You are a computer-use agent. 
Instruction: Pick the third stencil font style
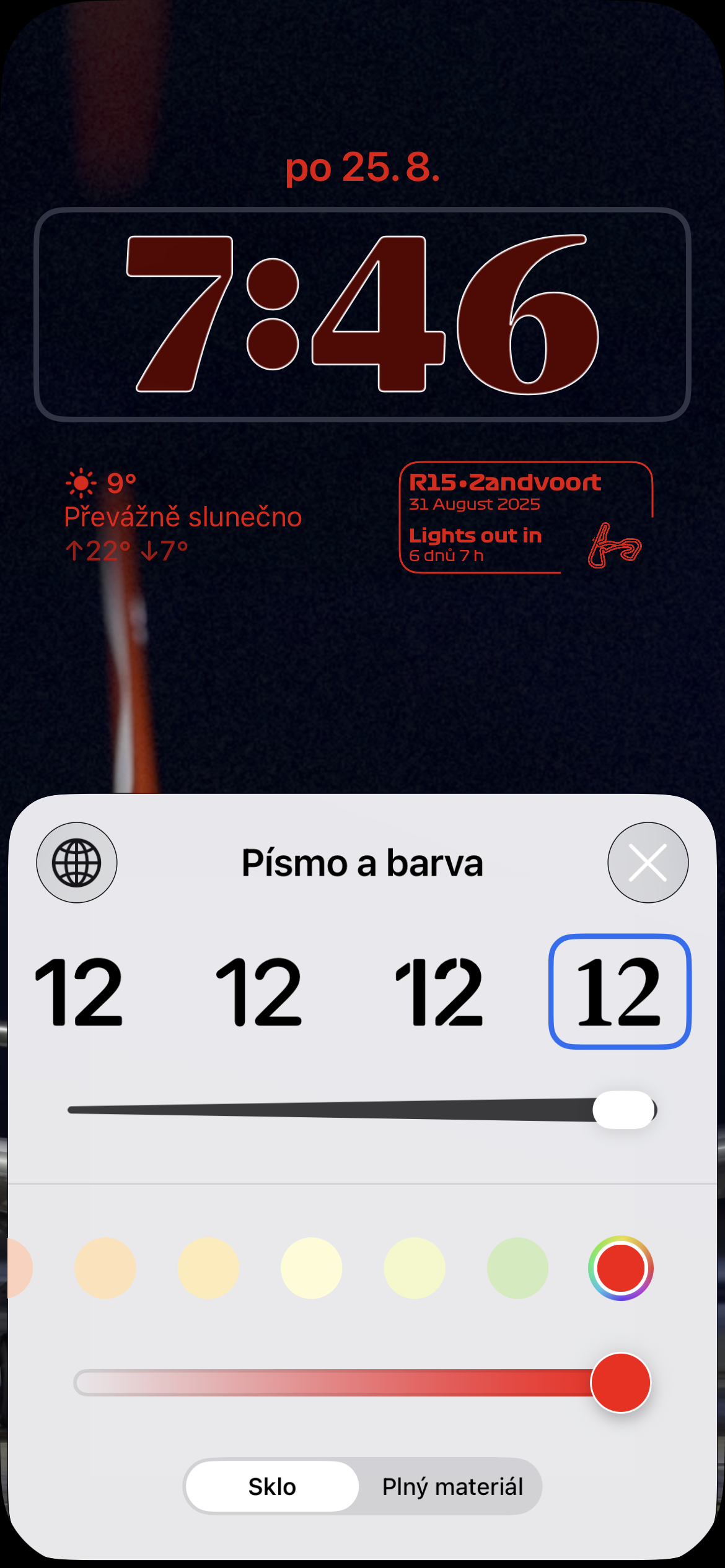pyautogui.click(x=439, y=991)
